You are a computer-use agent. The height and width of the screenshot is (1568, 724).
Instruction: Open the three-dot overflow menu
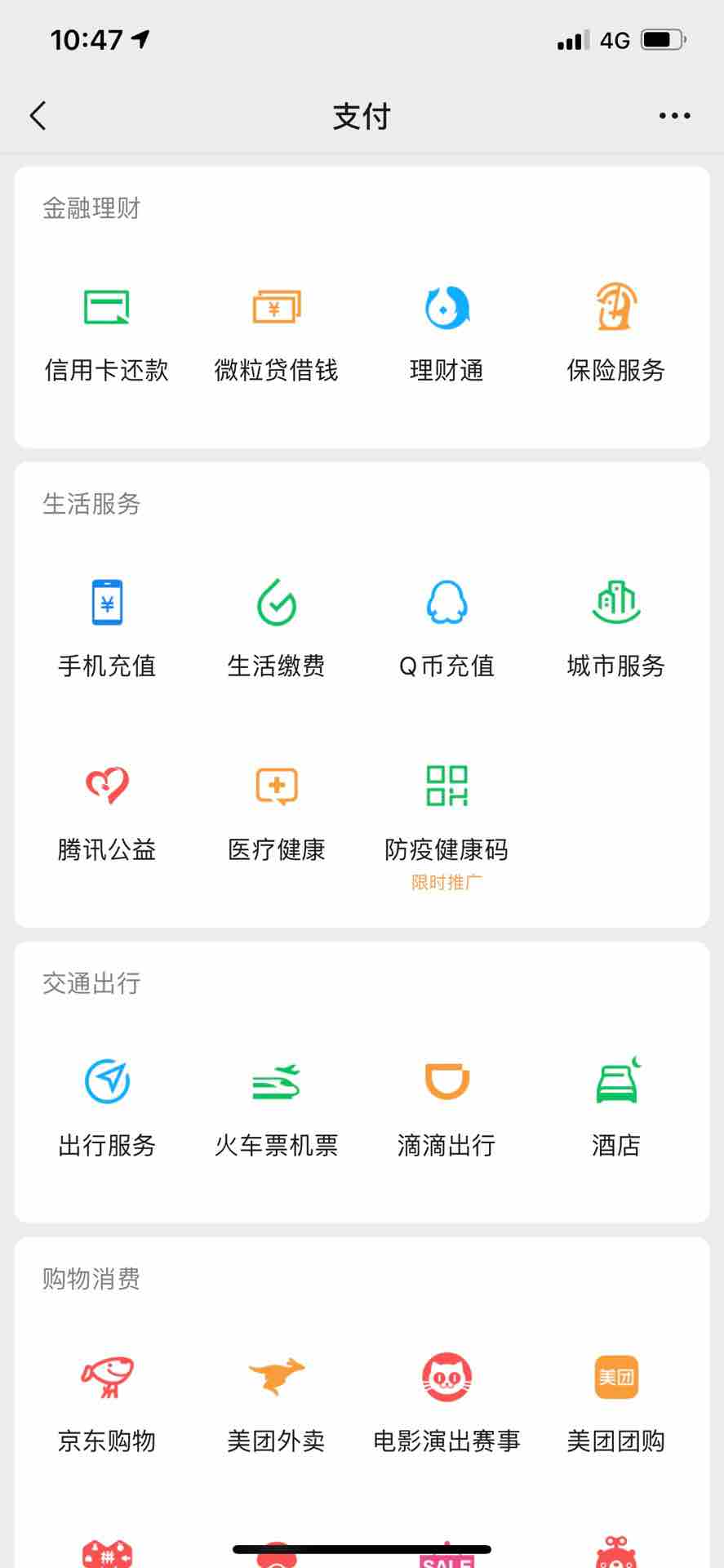[x=674, y=116]
